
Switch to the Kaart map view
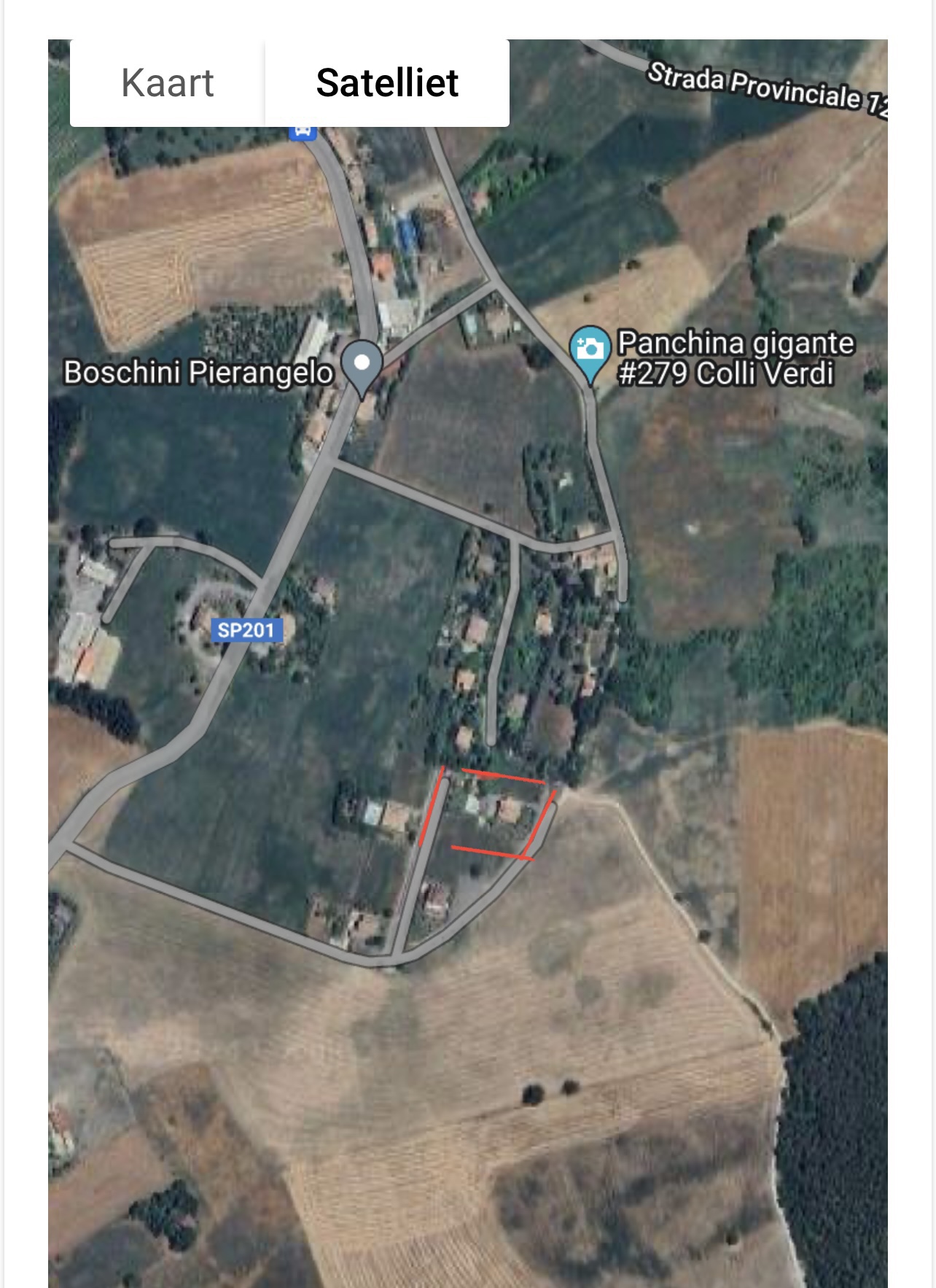[167, 83]
